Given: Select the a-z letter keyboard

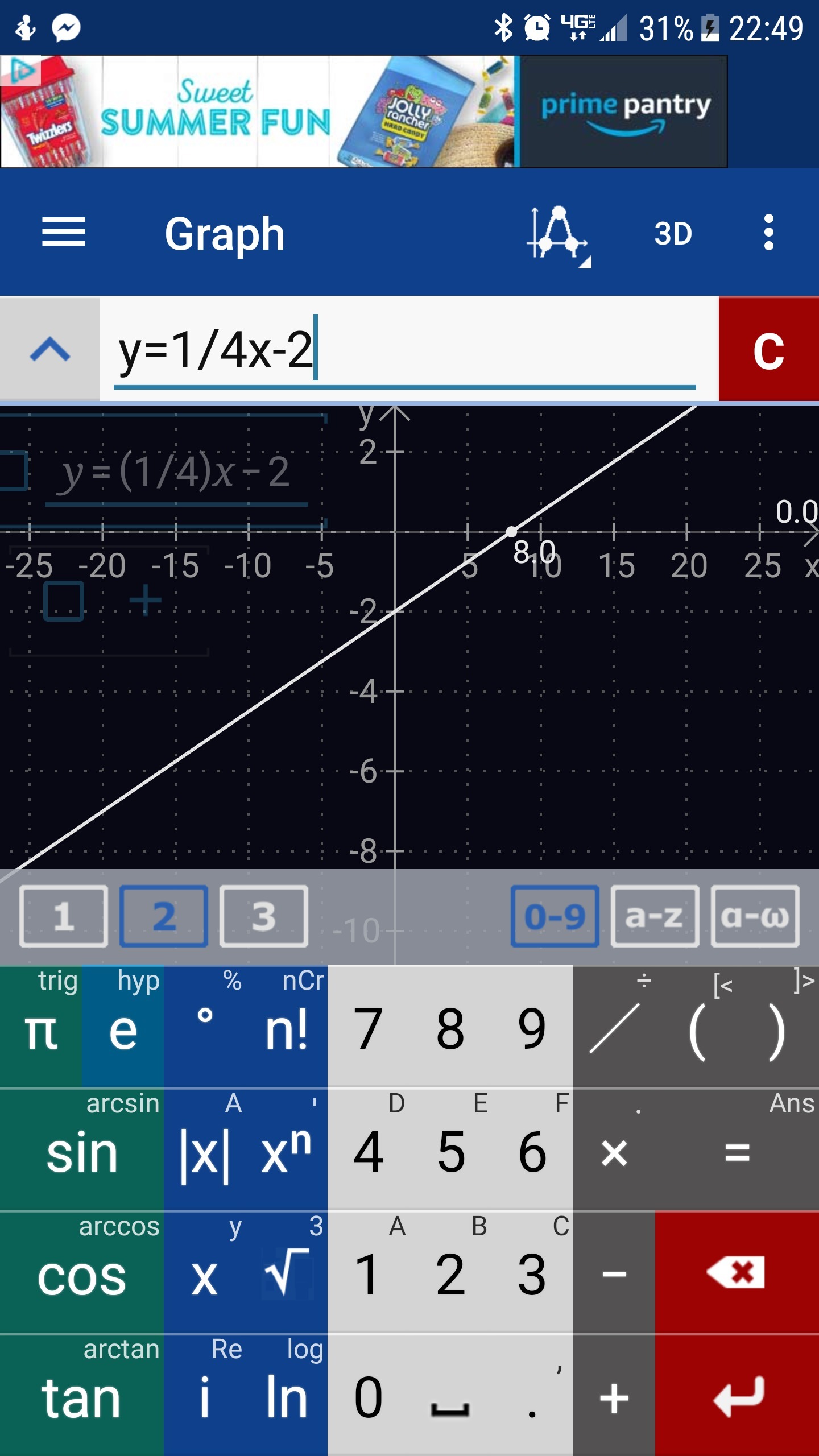Looking at the screenshot, I should point(655,916).
